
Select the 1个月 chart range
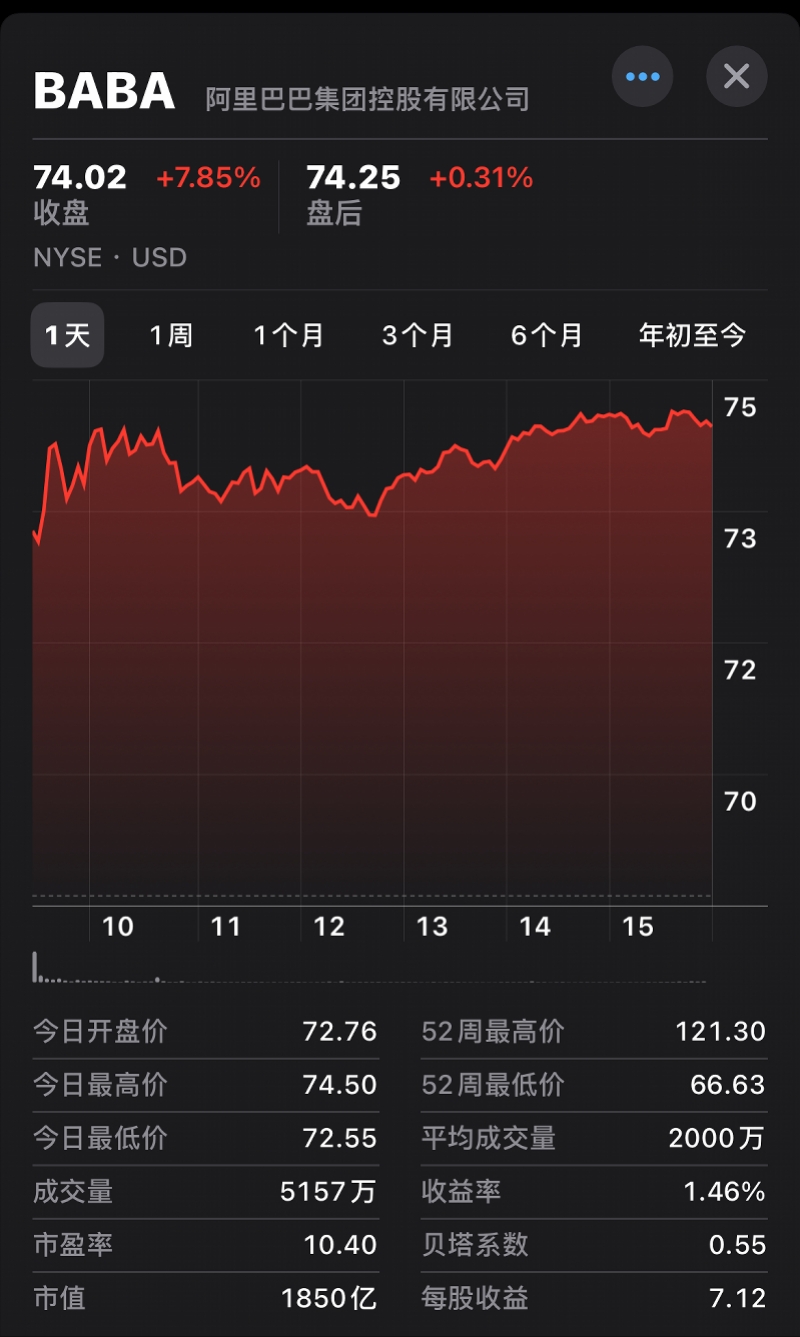click(288, 336)
